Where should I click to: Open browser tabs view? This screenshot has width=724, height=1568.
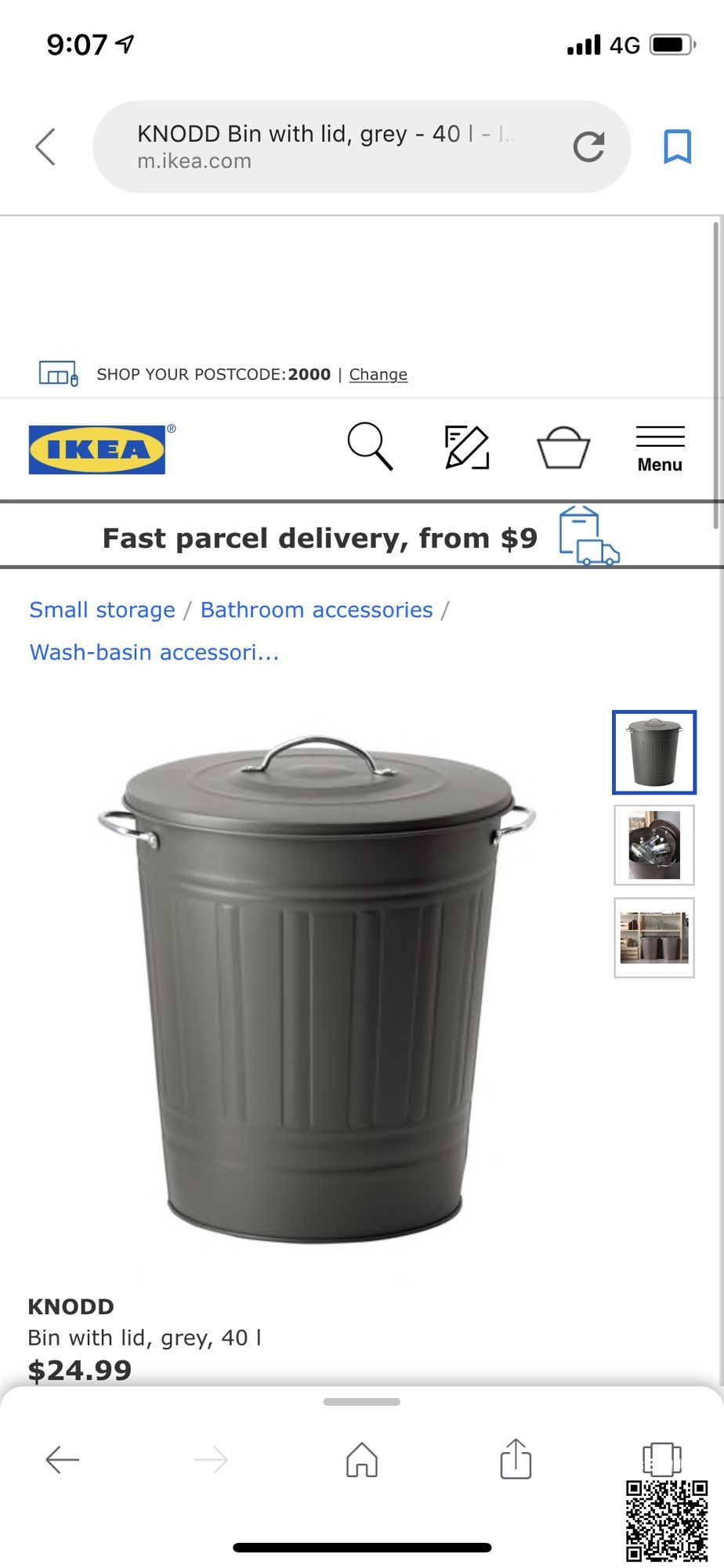[661, 1459]
